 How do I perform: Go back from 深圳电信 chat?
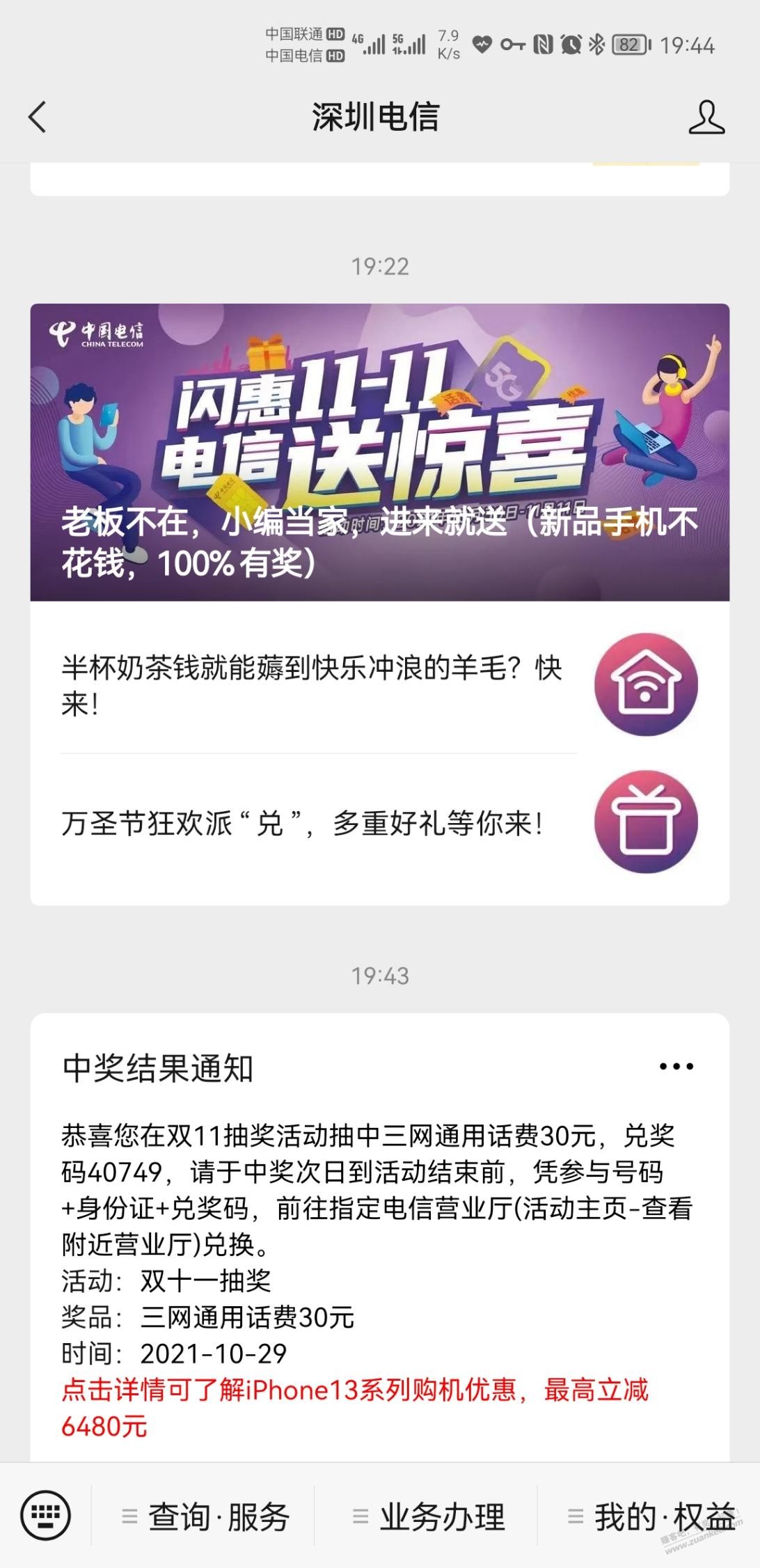click(38, 116)
